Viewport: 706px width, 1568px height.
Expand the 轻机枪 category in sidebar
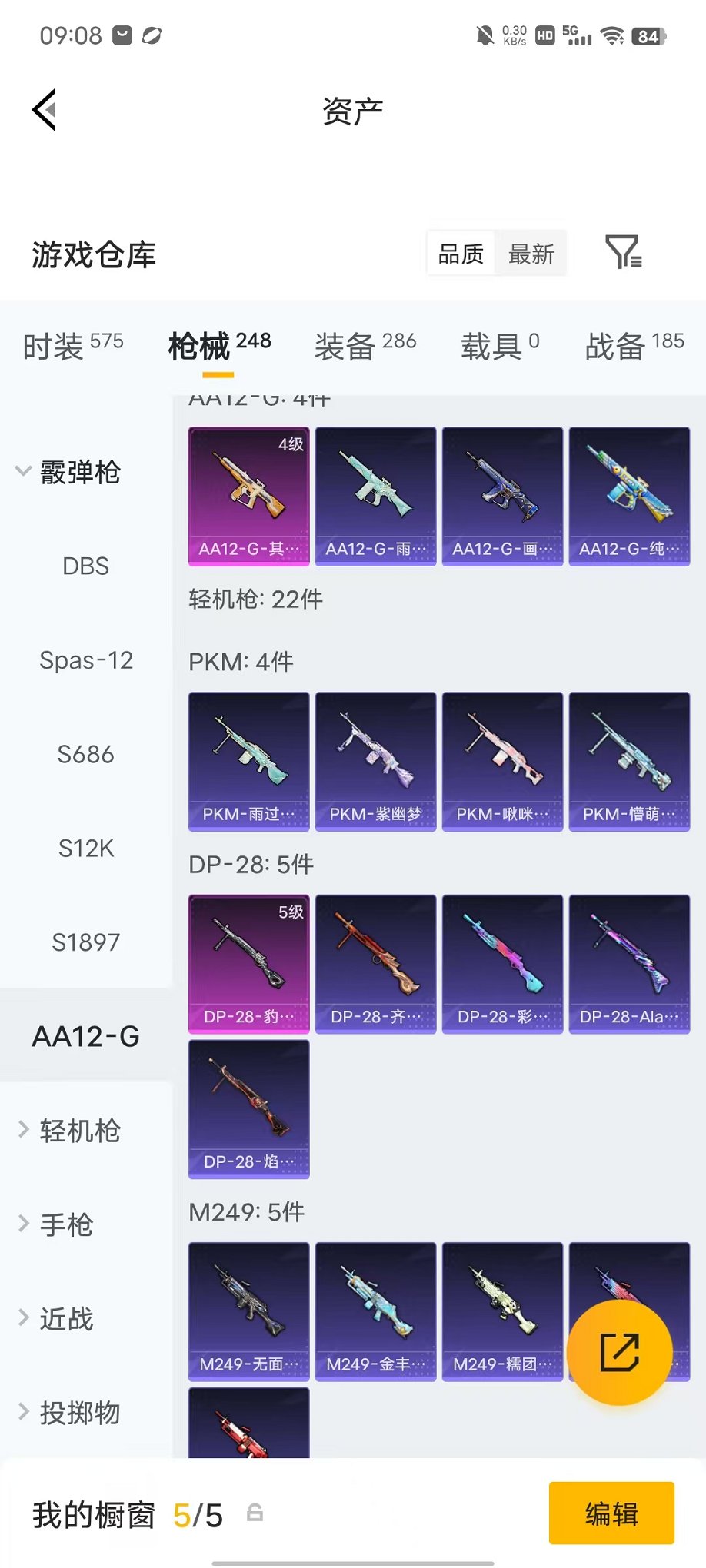point(69,1131)
